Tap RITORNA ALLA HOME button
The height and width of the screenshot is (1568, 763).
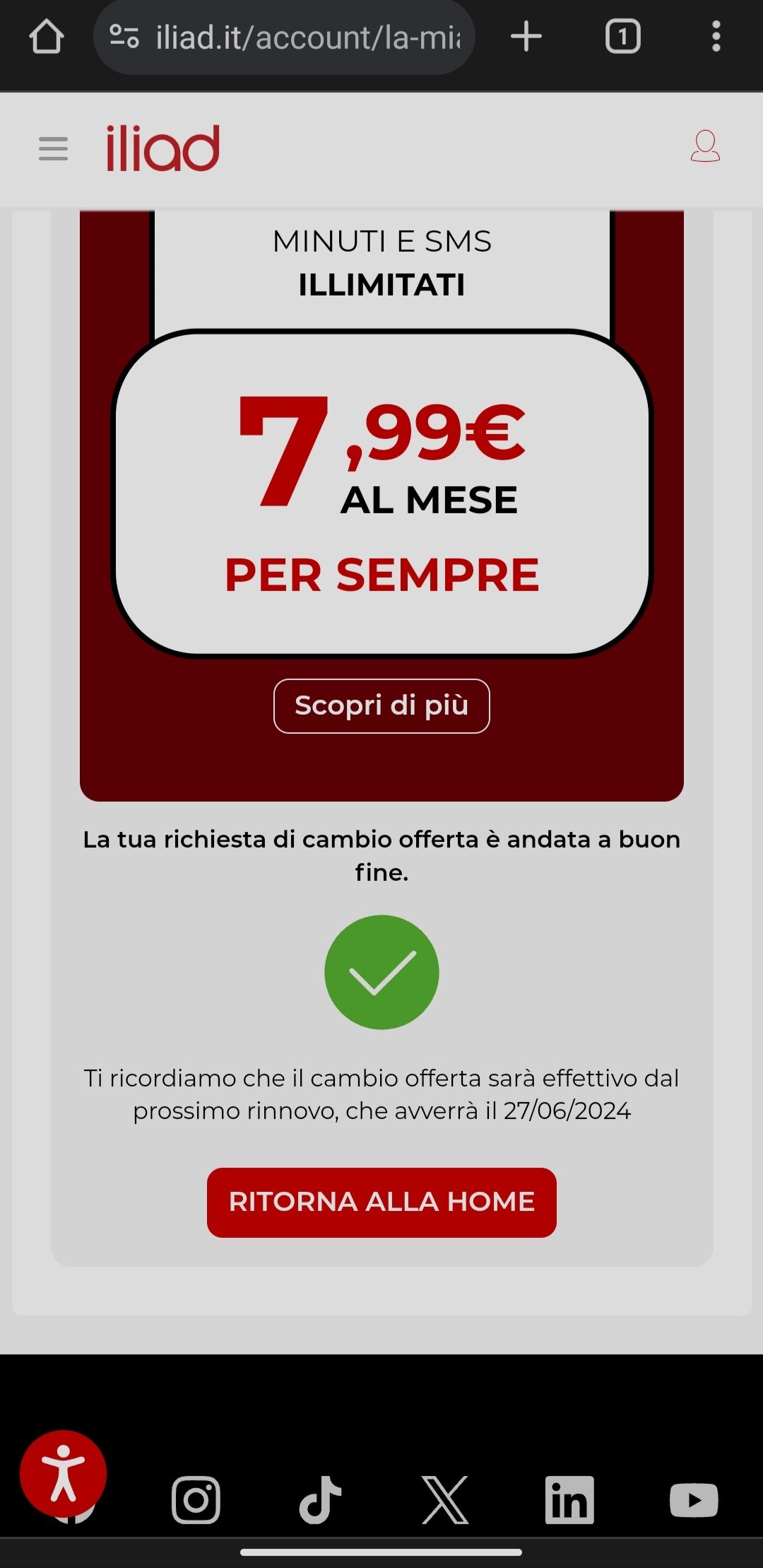click(x=381, y=1202)
